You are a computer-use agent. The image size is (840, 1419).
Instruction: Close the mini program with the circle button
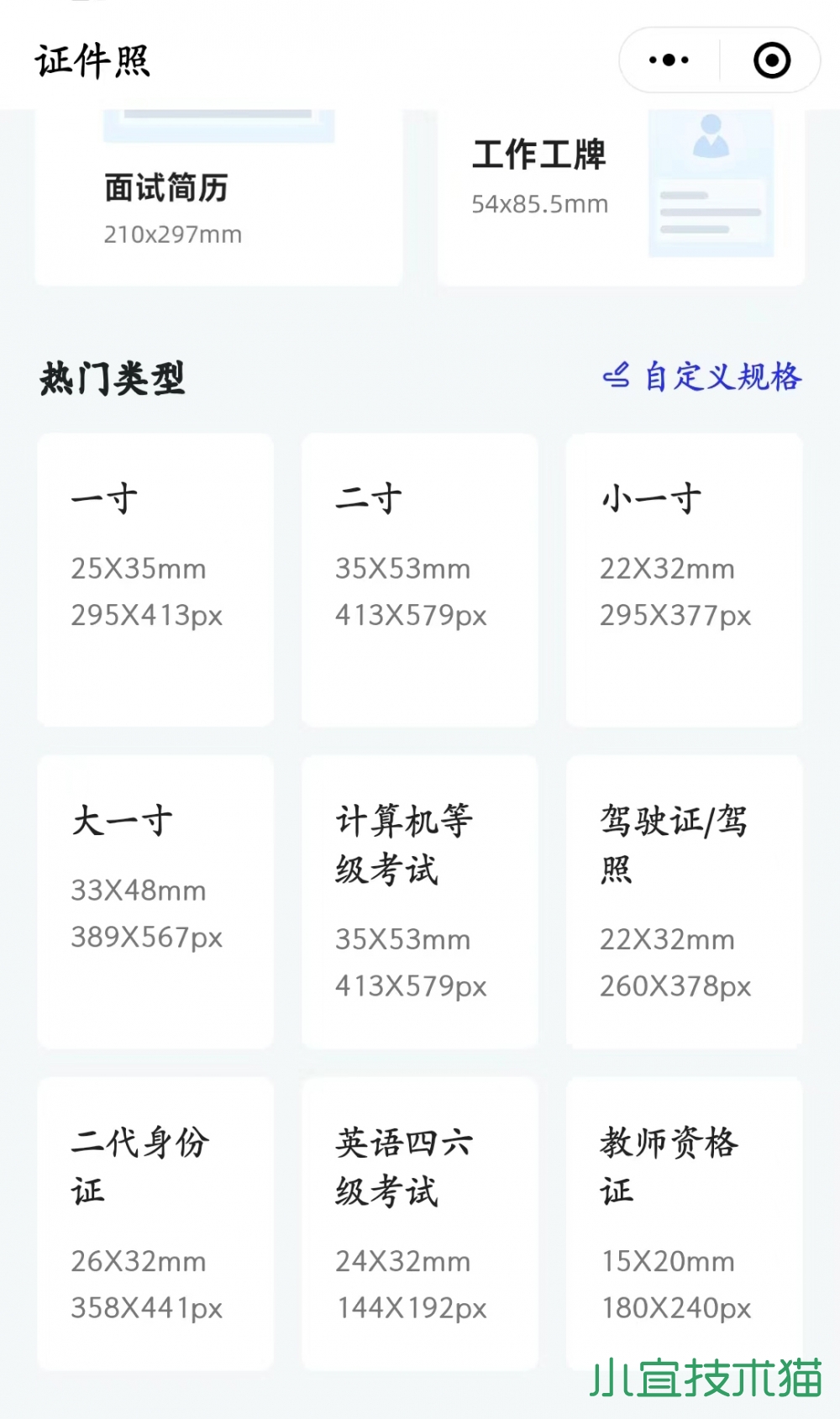coord(771,60)
